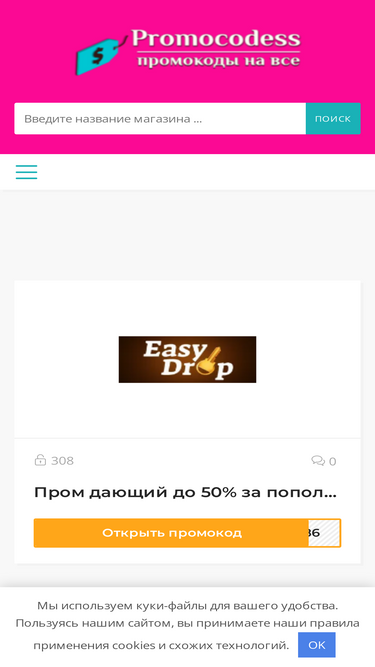375x667 pixels.
Task: Go to the Promocodess home logo
Action: (x=188, y=51)
